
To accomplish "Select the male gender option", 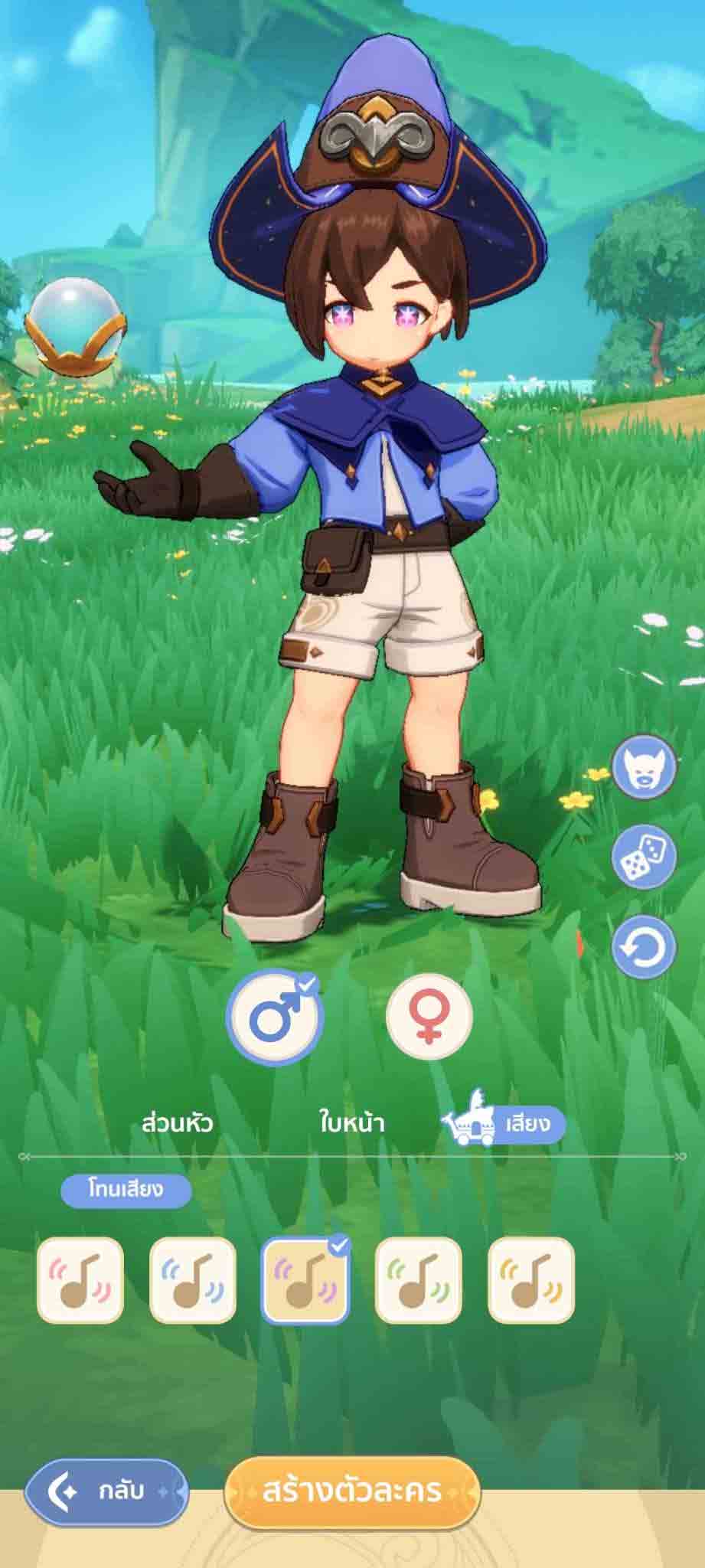I will (x=275, y=1017).
